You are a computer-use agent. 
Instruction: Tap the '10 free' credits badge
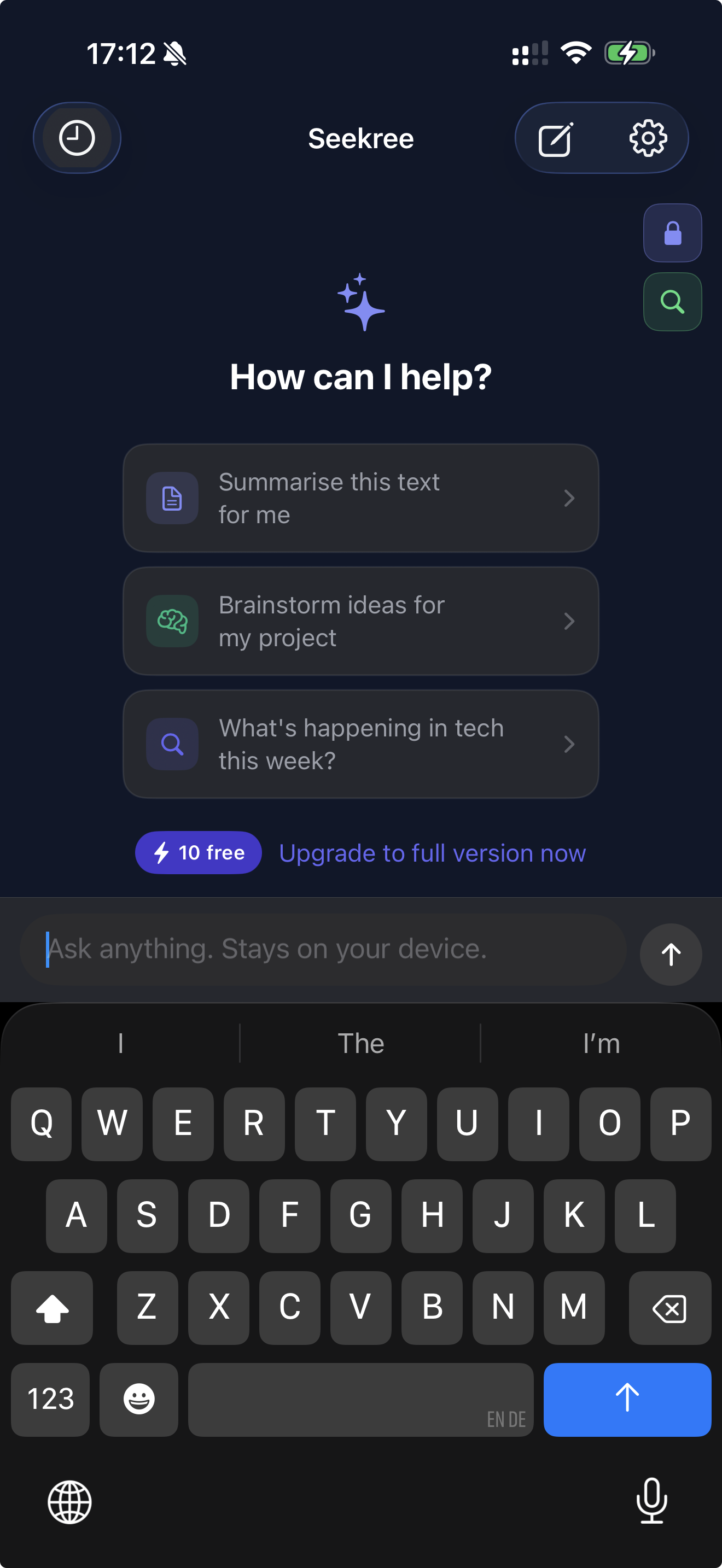(x=199, y=853)
